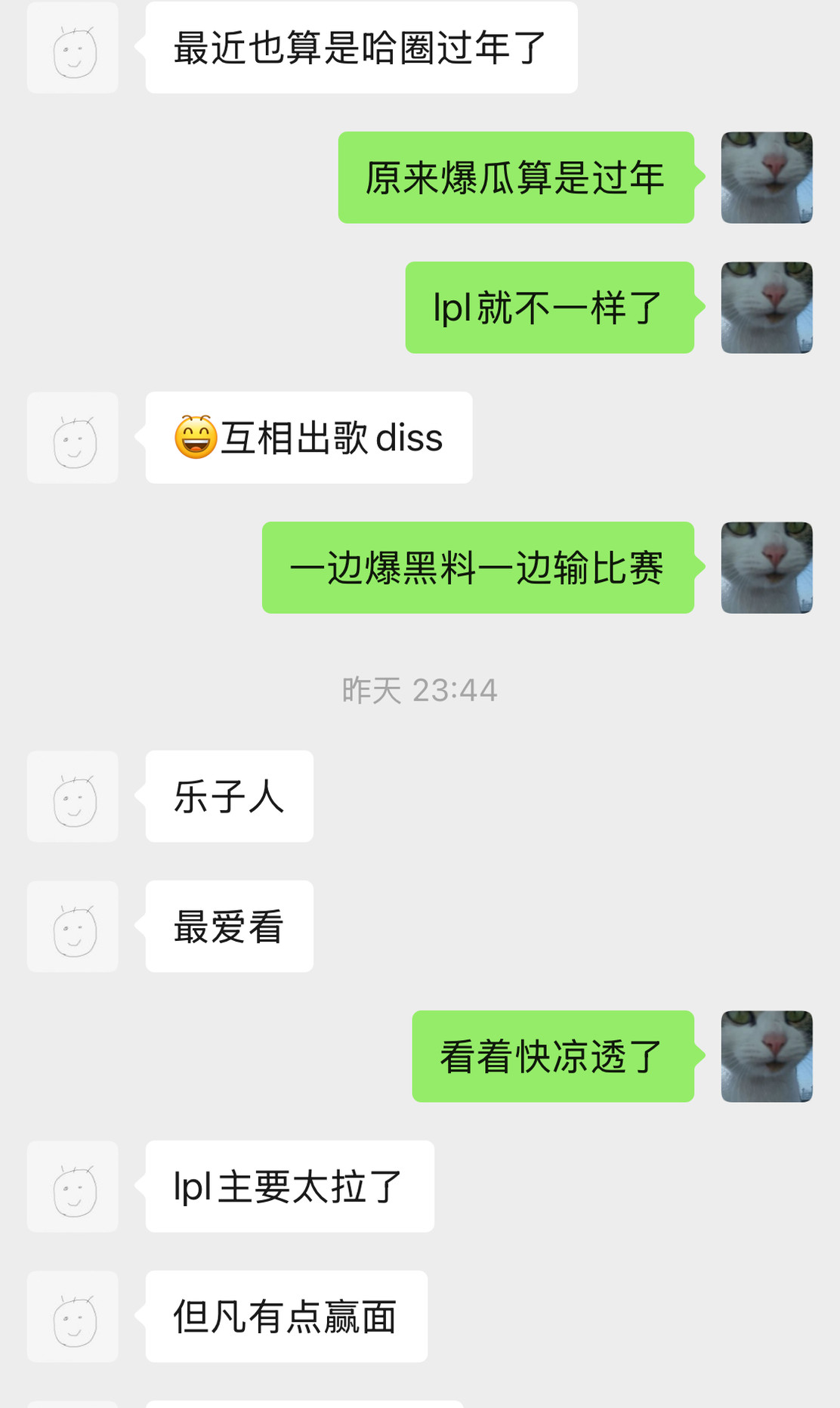Screen dimensions: 840x1408
Task: Open sender's avatar beside "最近也算是哈圈过年了"
Action: click(73, 48)
